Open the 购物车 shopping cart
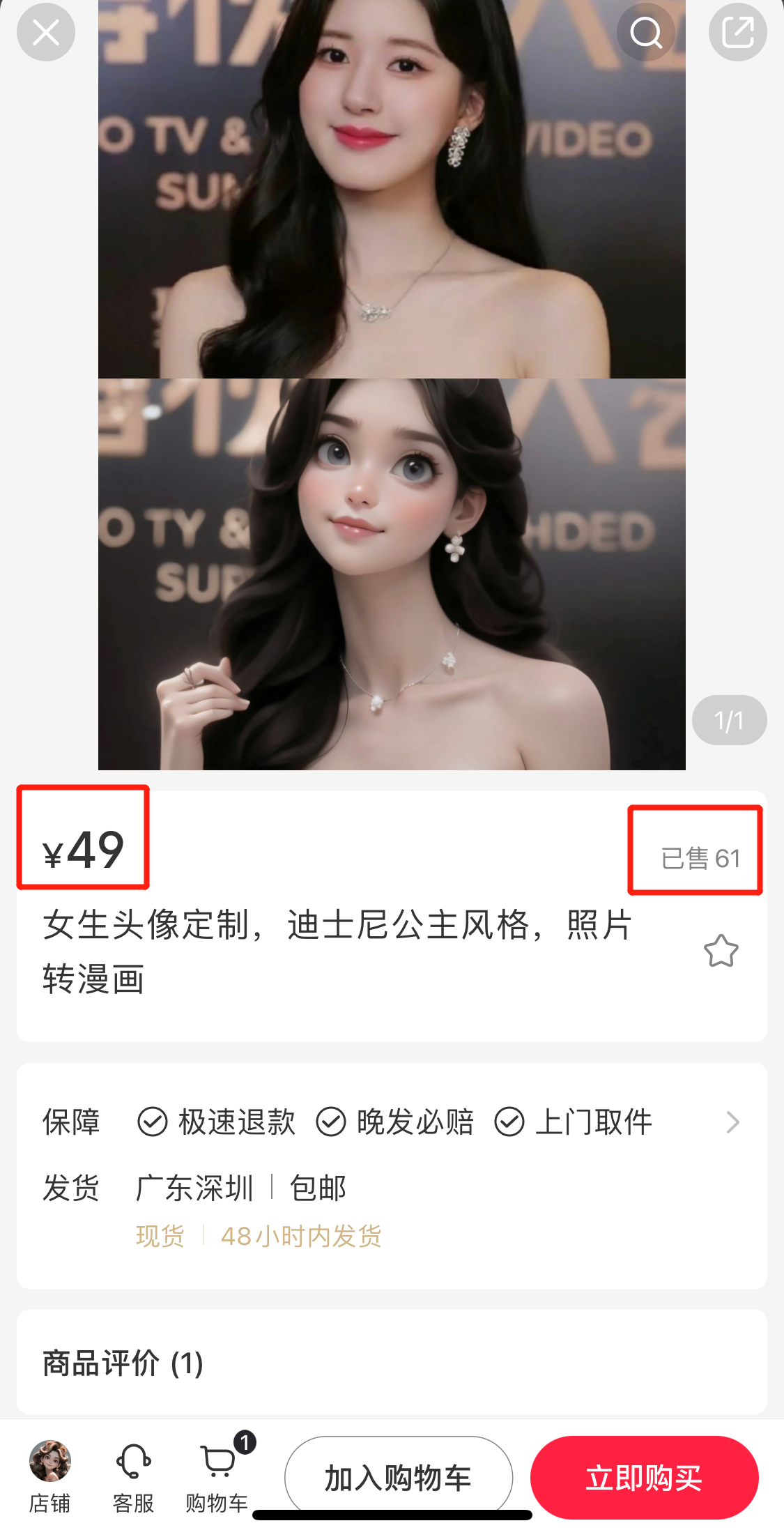 click(217, 1476)
